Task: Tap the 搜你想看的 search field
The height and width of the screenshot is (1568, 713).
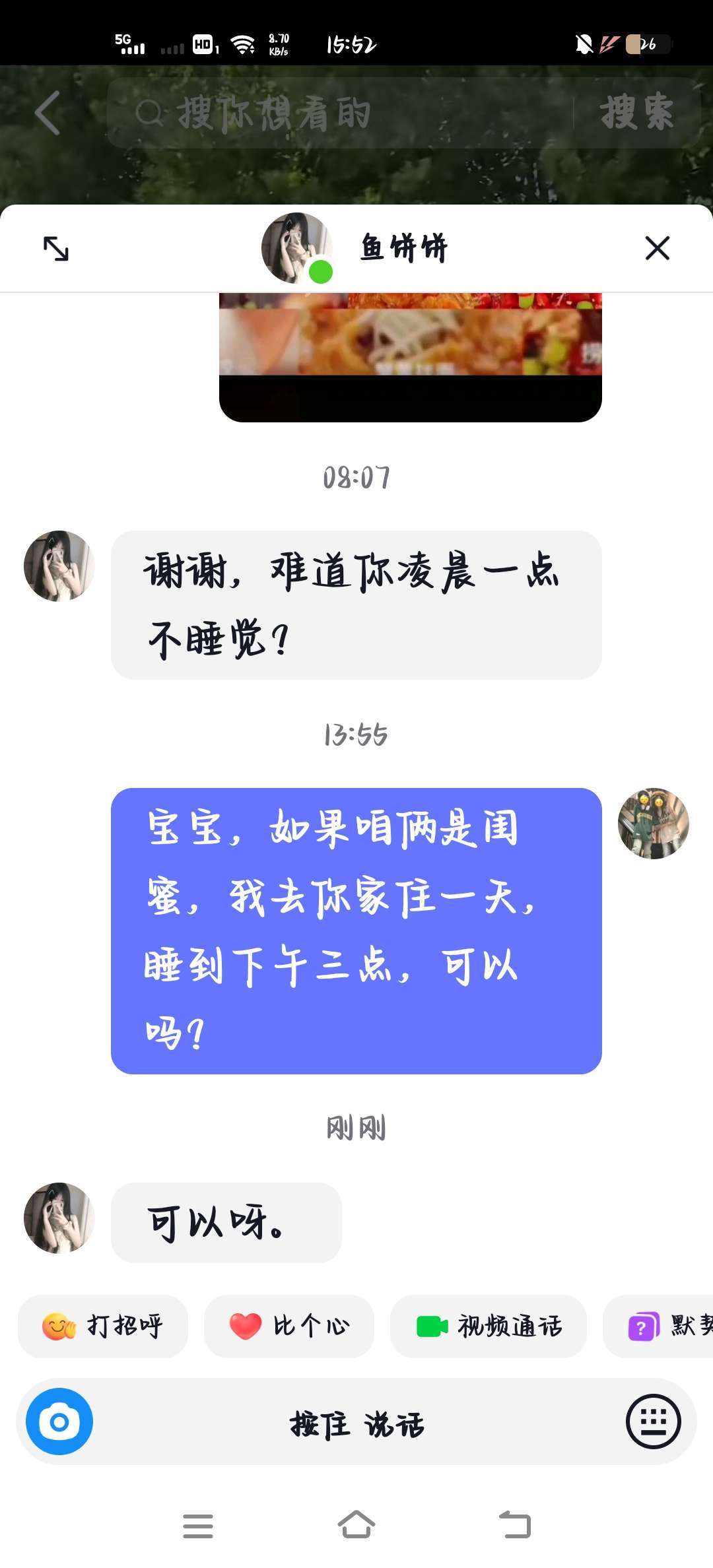Action: tap(340, 113)
